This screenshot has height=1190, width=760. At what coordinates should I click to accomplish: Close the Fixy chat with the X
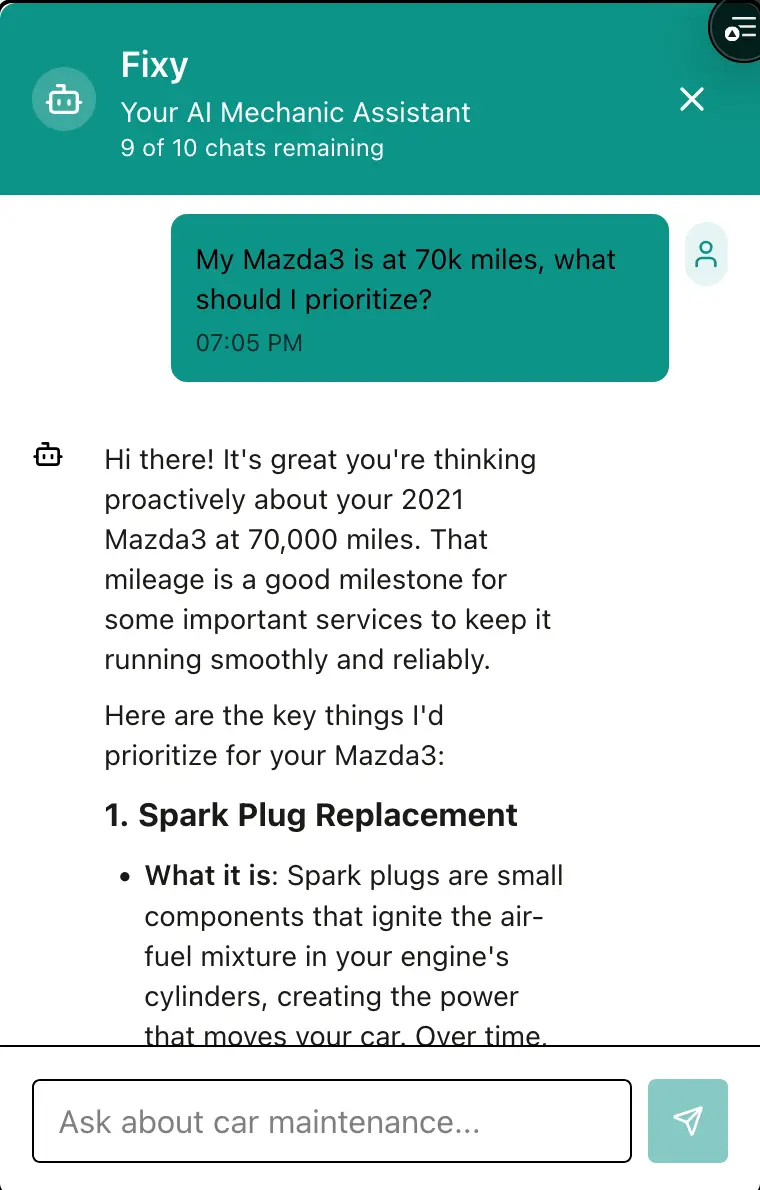(691, 100)
